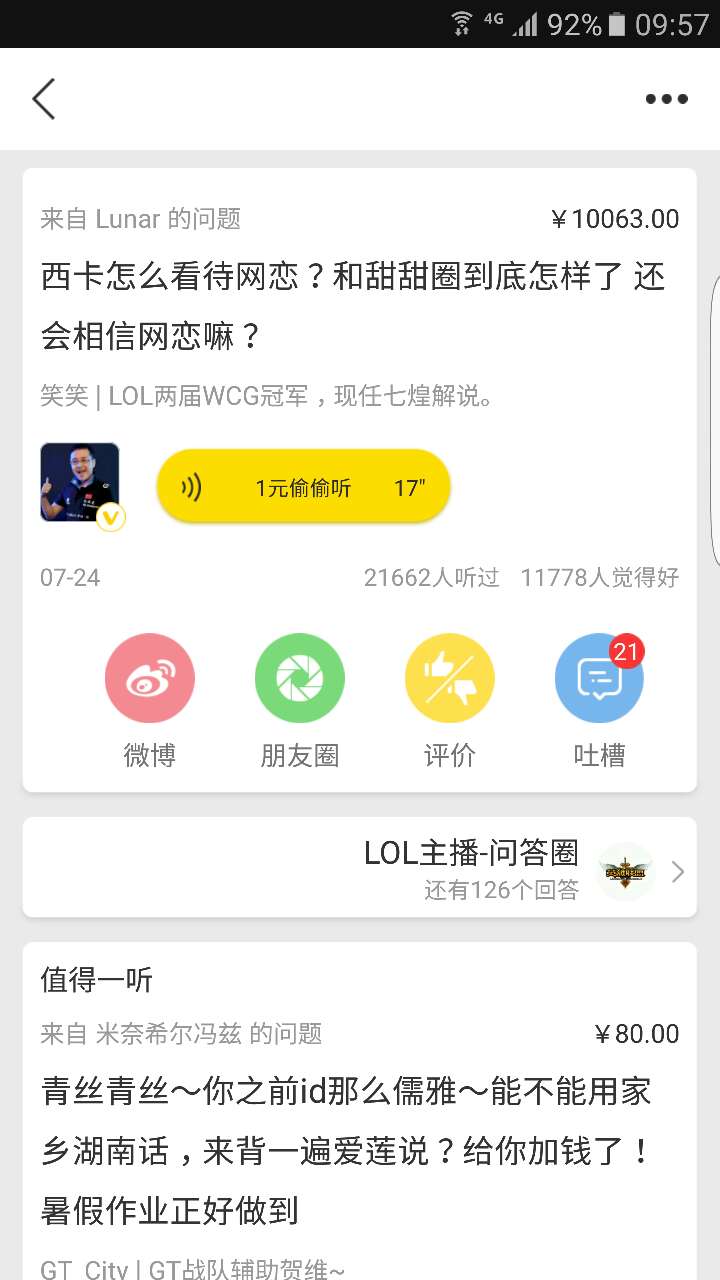720x1280 pixels.
Task: Rate the answer via 评价
Action: coord(450,679)
